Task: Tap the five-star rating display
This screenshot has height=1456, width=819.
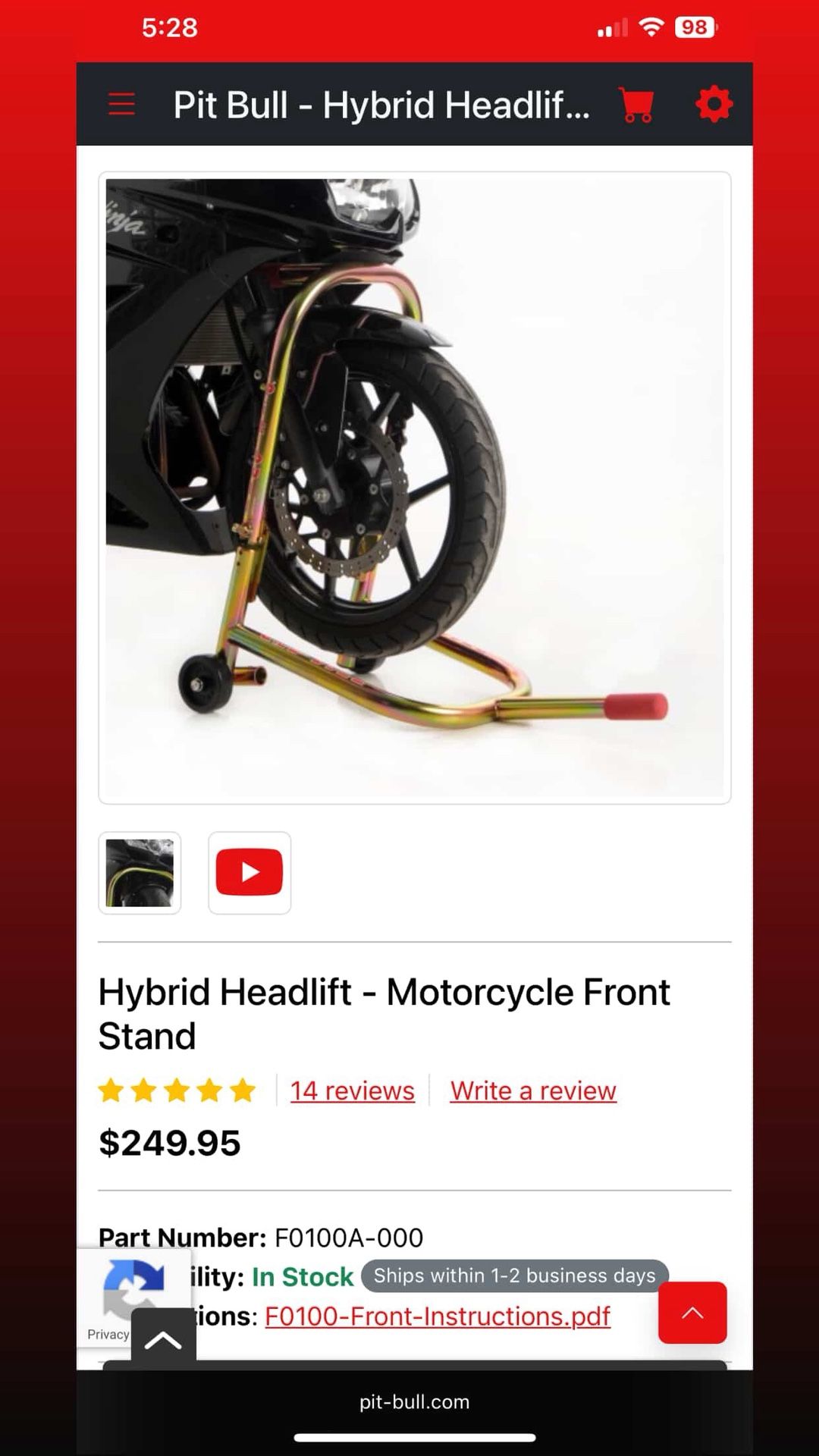Action: point(177,1090)
